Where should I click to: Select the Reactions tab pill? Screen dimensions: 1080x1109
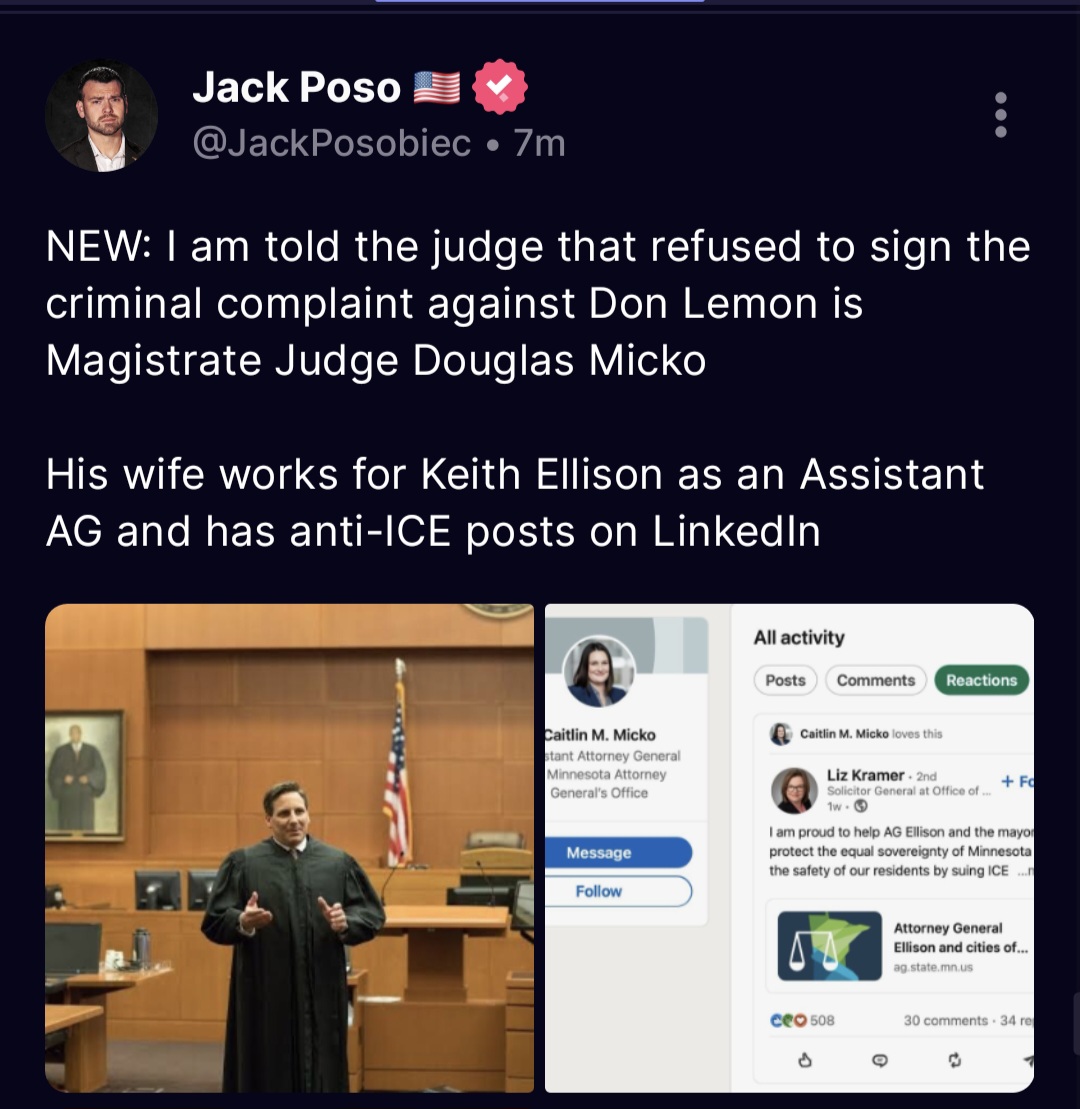pyautogui.click(x=981, y=680)
